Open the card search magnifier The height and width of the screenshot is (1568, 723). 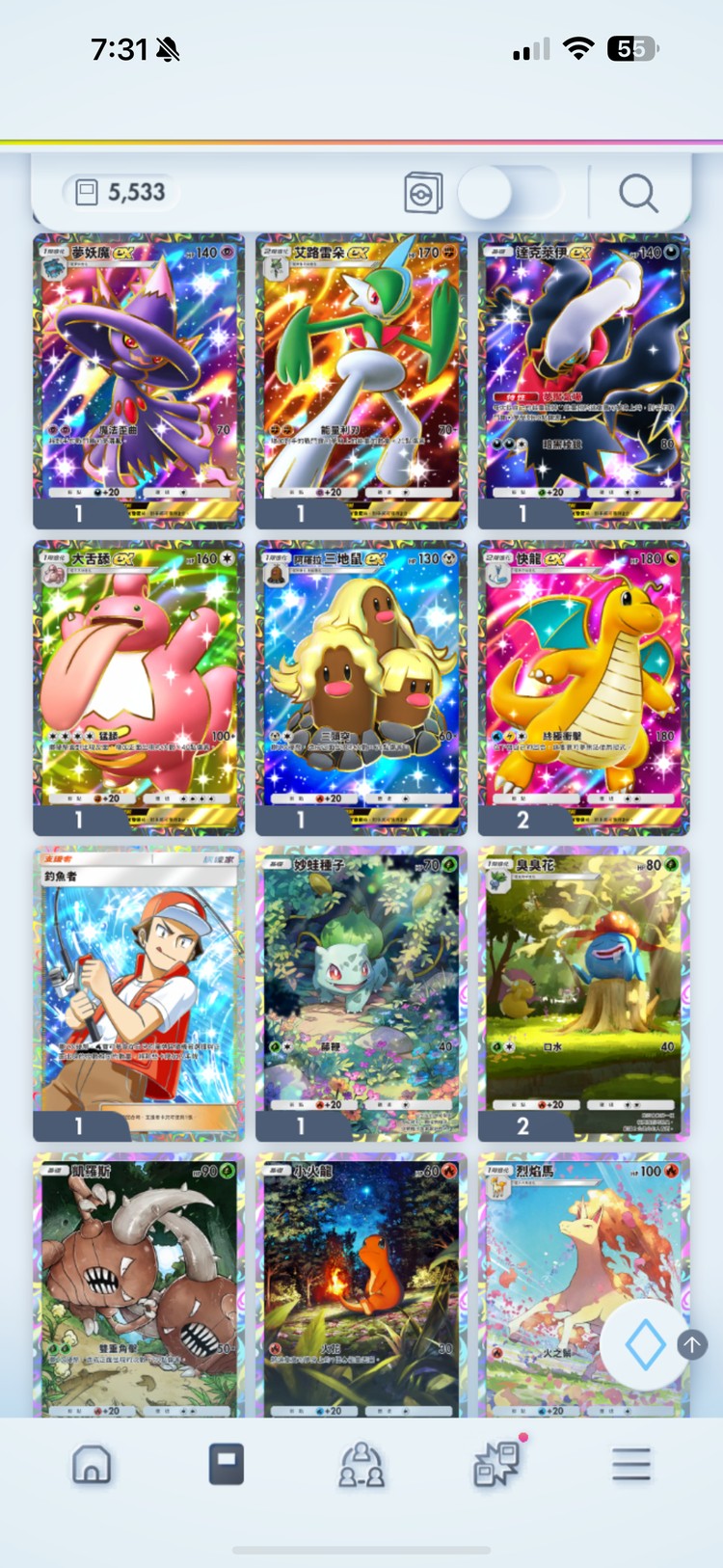[637, 194]
